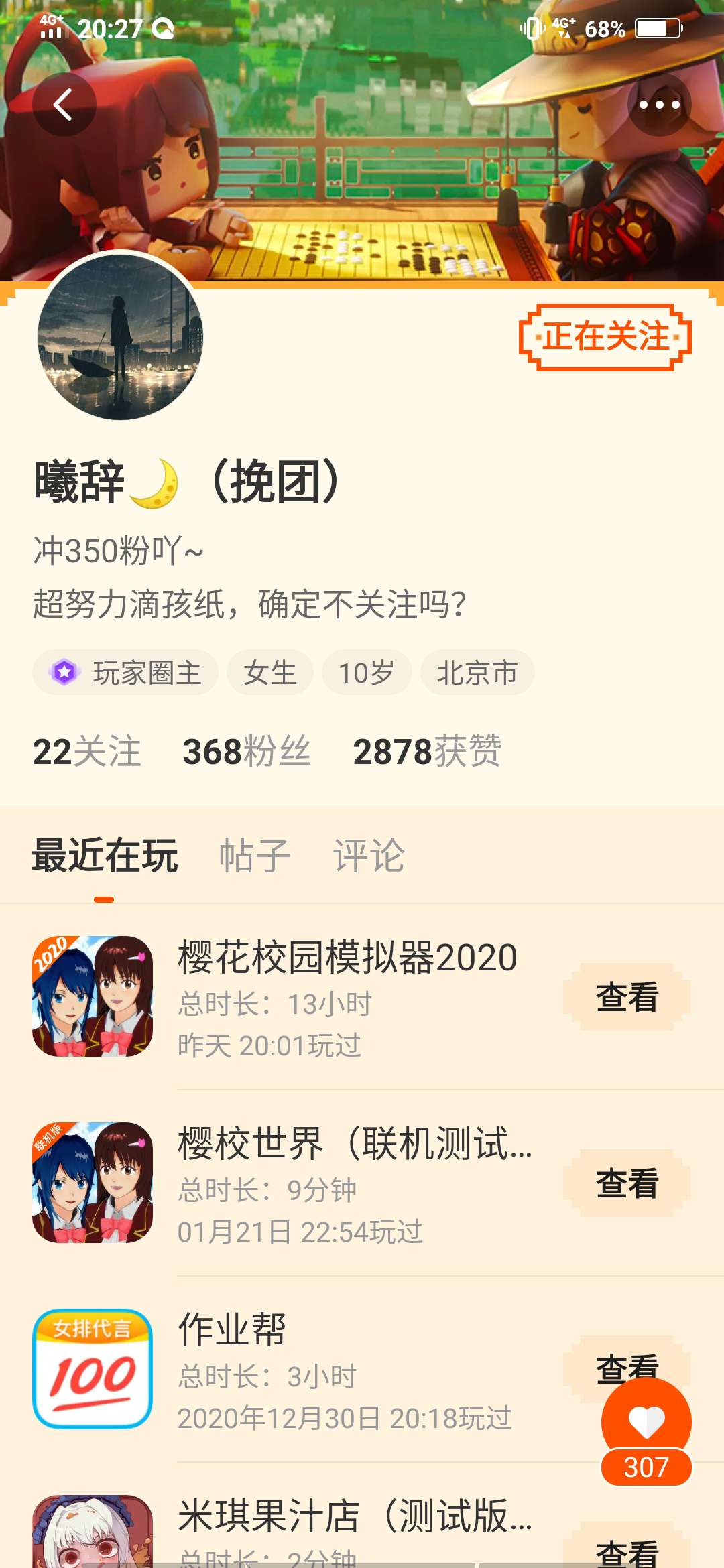
Task: Switch to the 最近在玩 tab
Action: click(105, 856)
